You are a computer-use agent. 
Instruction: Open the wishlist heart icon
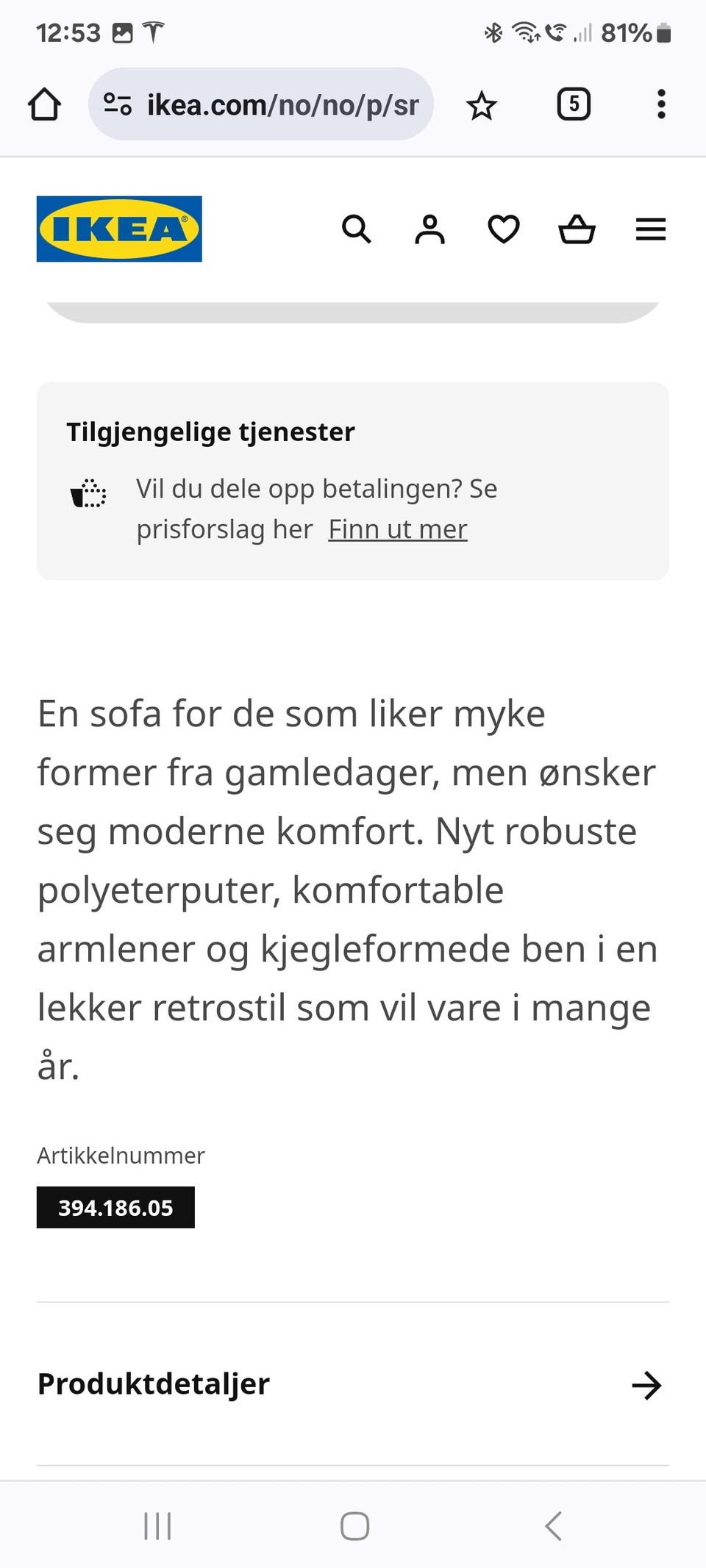(504, 229)
